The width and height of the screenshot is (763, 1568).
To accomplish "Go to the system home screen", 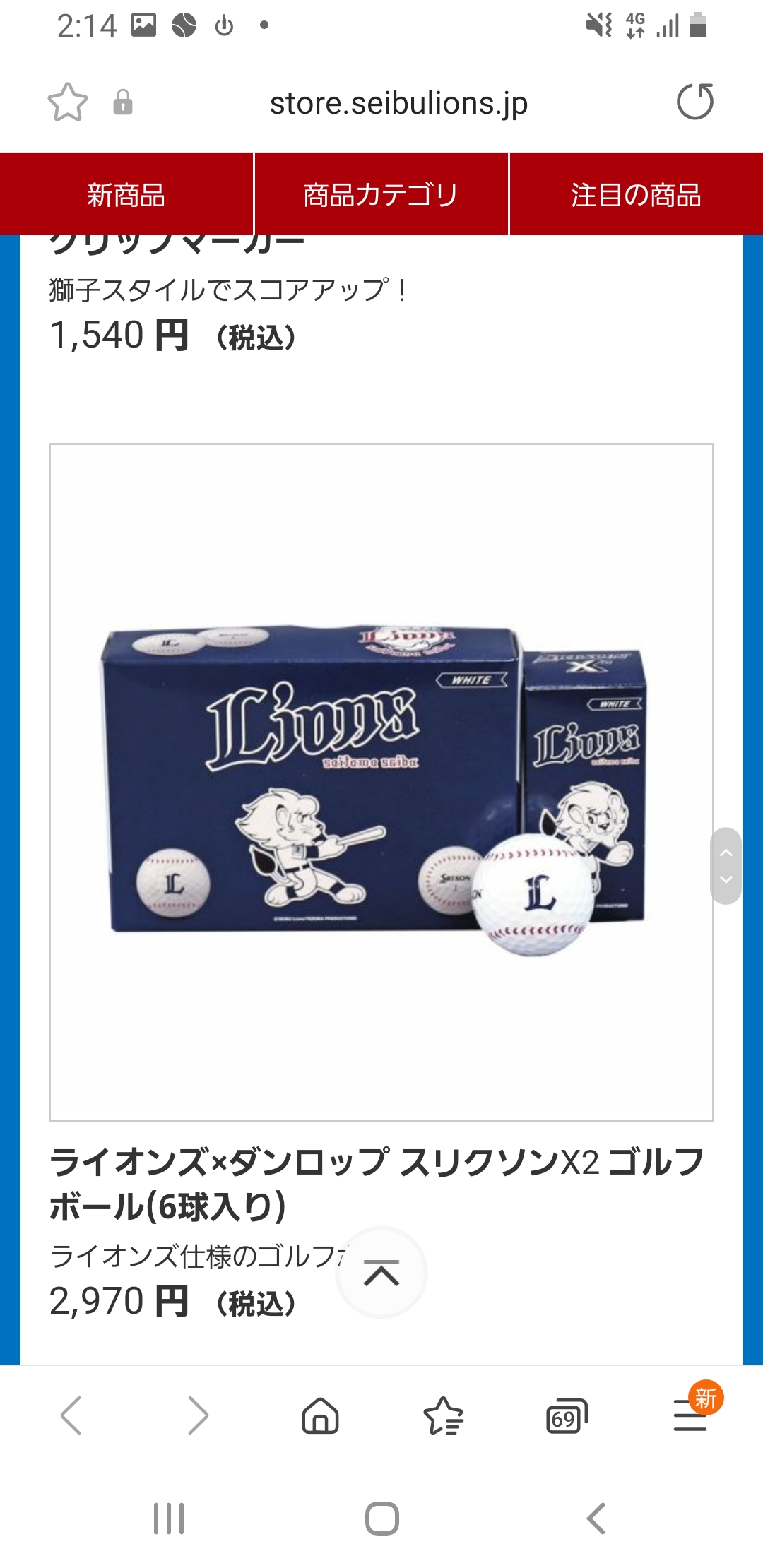I will click(x=382, y=1518).
